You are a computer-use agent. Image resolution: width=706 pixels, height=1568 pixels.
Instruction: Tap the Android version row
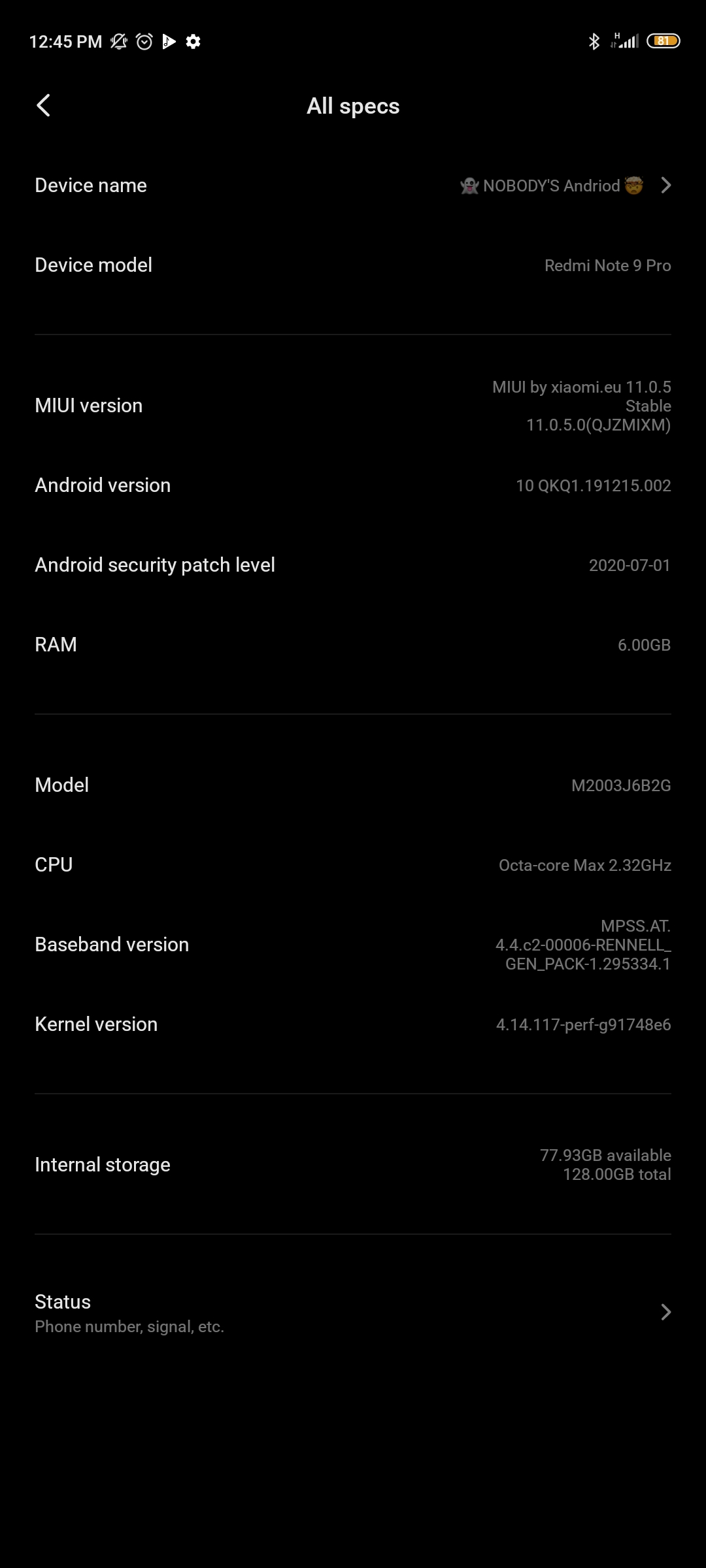tap(353, 485)
